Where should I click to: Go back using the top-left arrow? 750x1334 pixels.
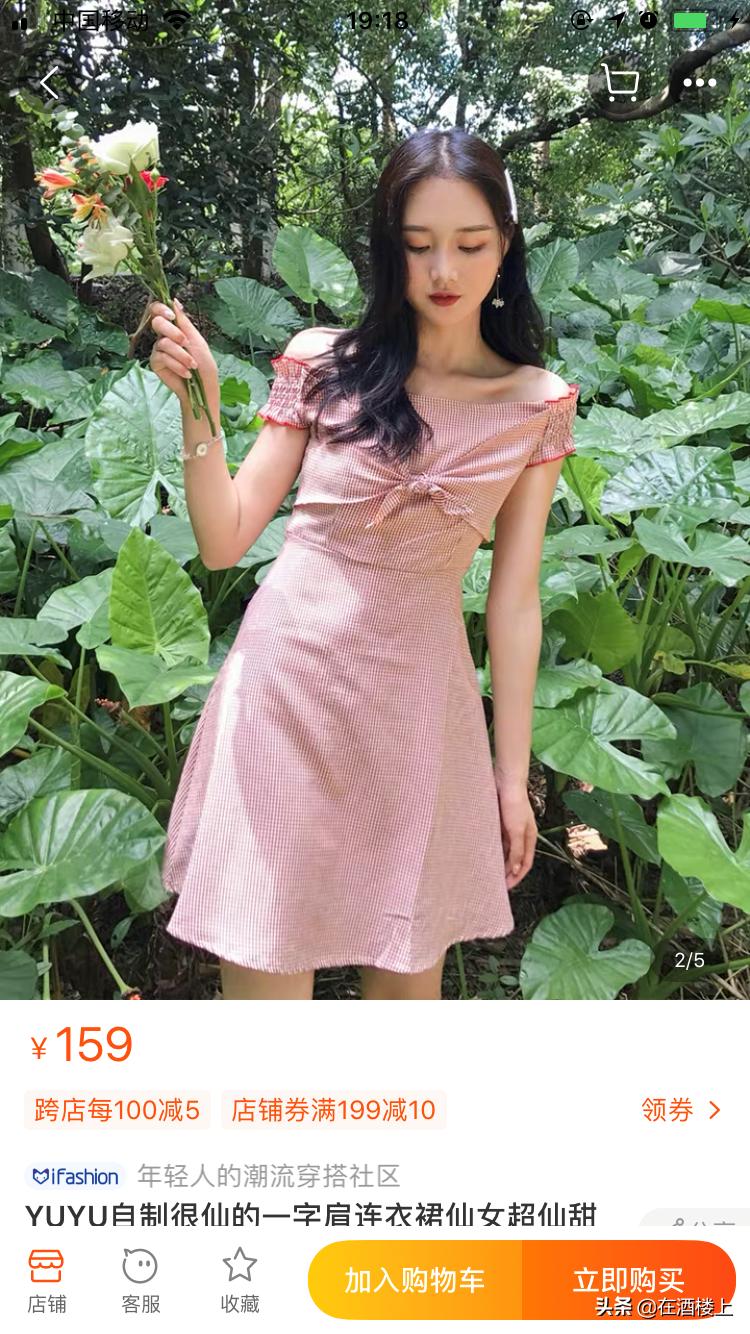(x=49, y=83)
